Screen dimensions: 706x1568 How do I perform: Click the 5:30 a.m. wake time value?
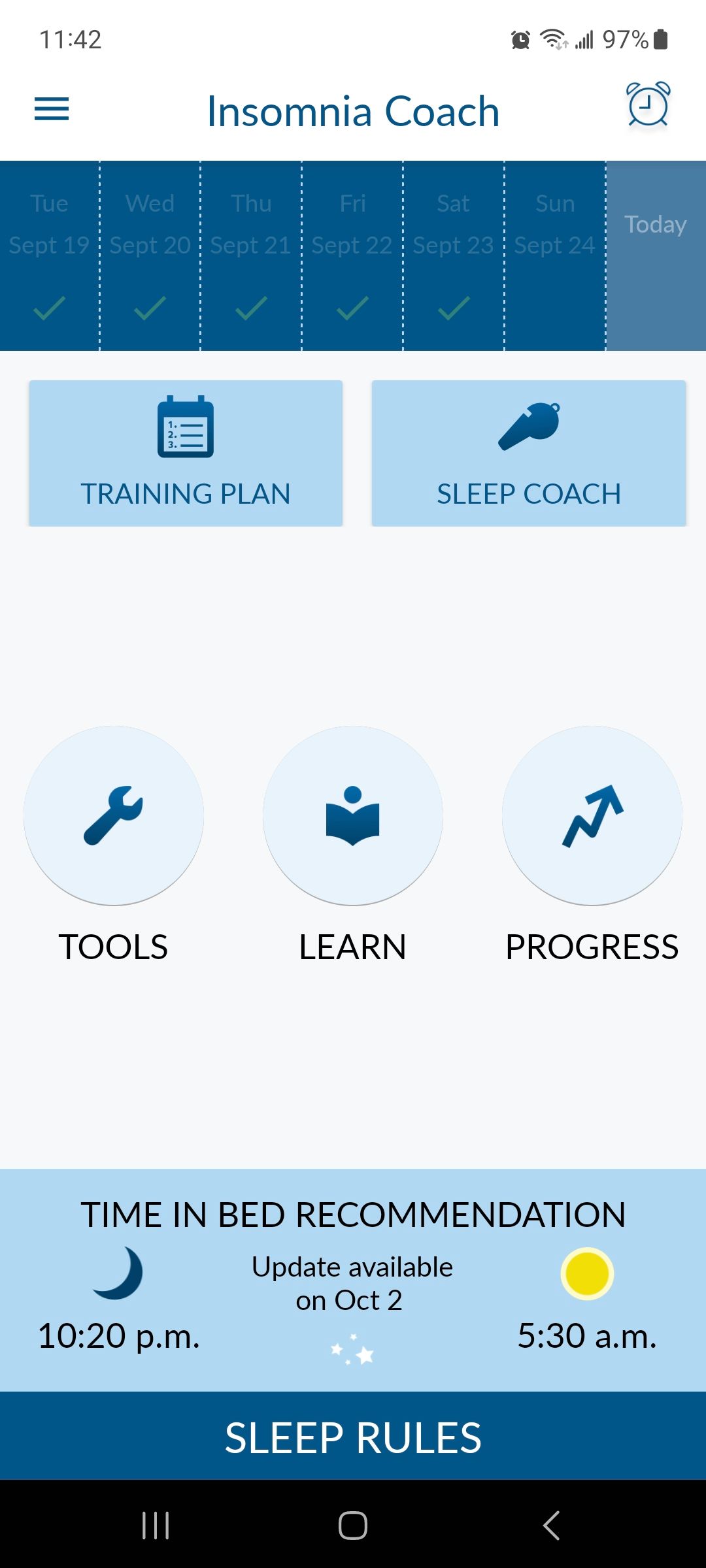pos(588,1336)
